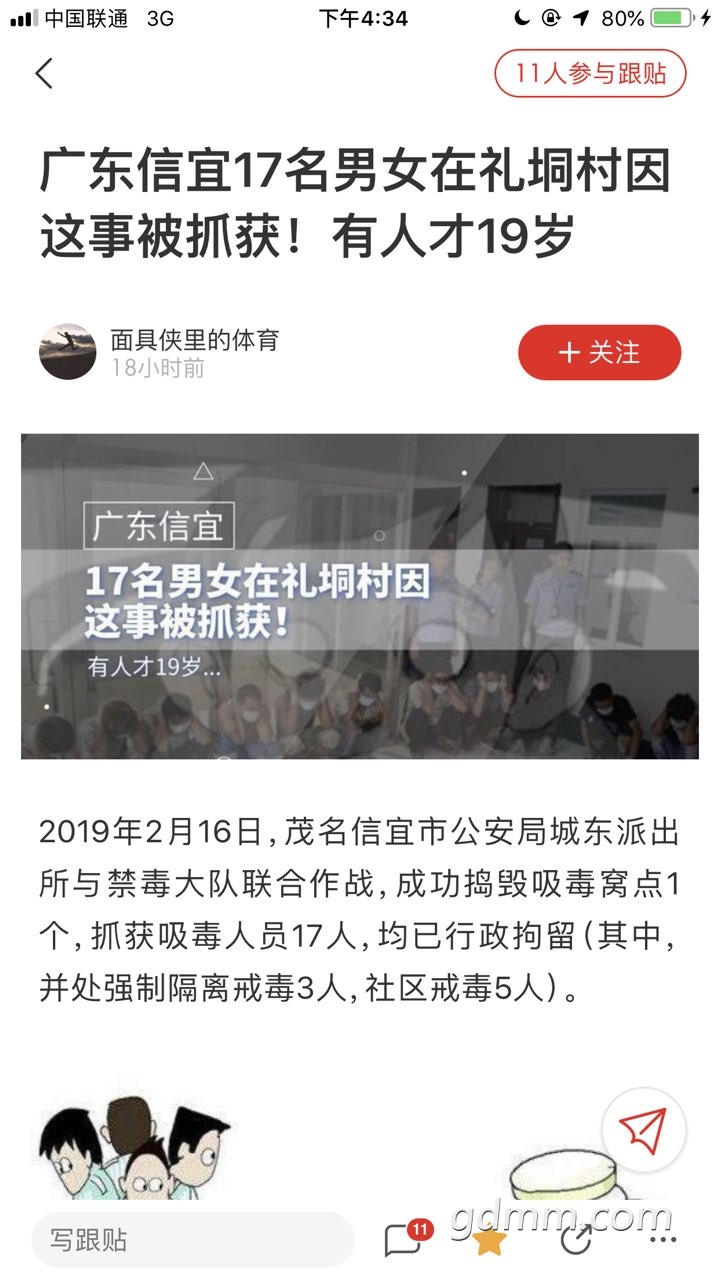
Task: Go back using the top-left arrow
Action: coord(44,74)
